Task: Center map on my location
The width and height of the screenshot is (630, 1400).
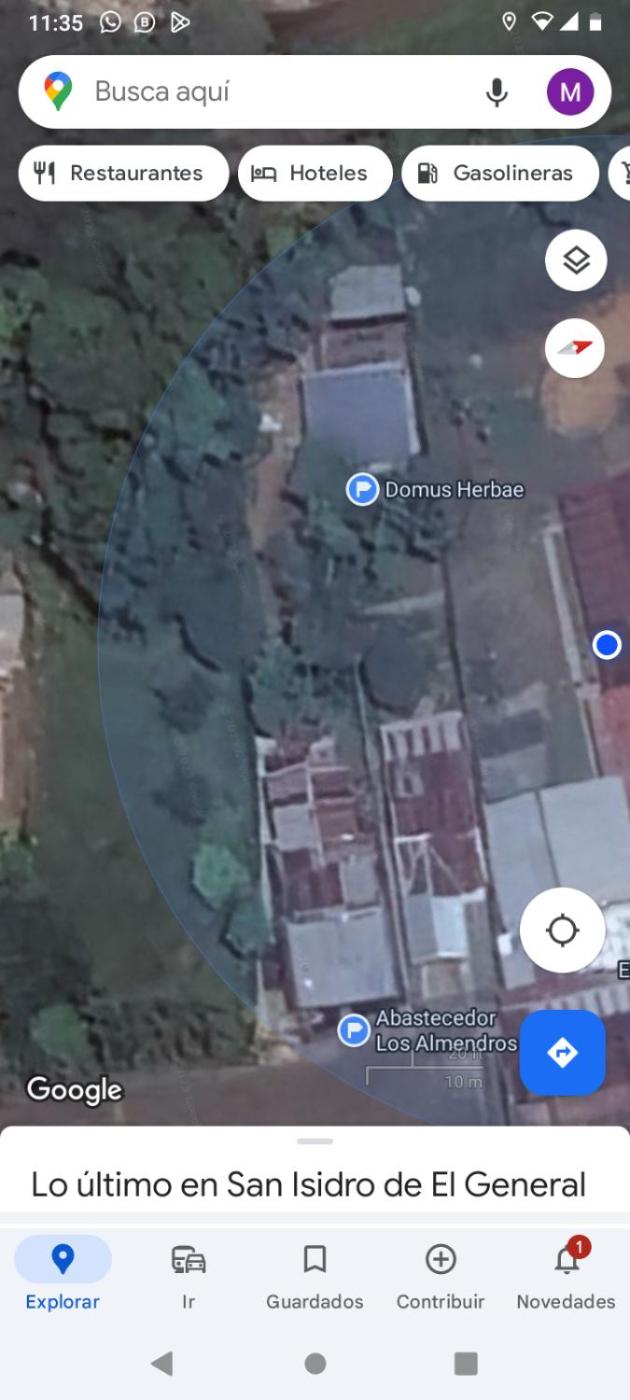Action: click(562, 930)
